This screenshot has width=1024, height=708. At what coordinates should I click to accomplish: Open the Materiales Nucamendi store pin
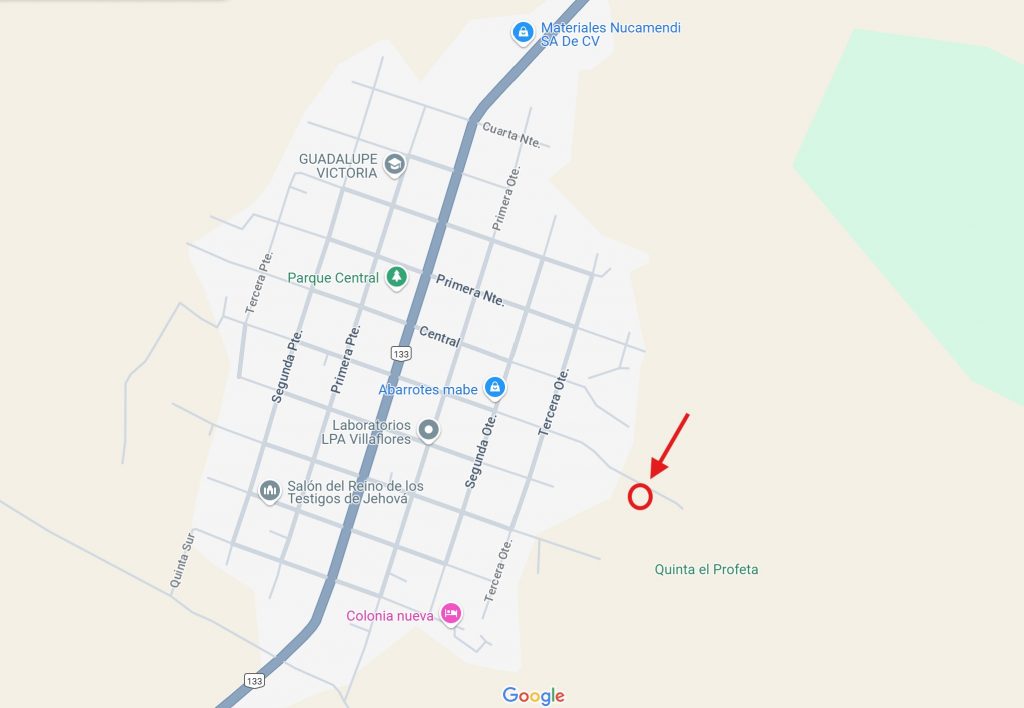(522, 33)
